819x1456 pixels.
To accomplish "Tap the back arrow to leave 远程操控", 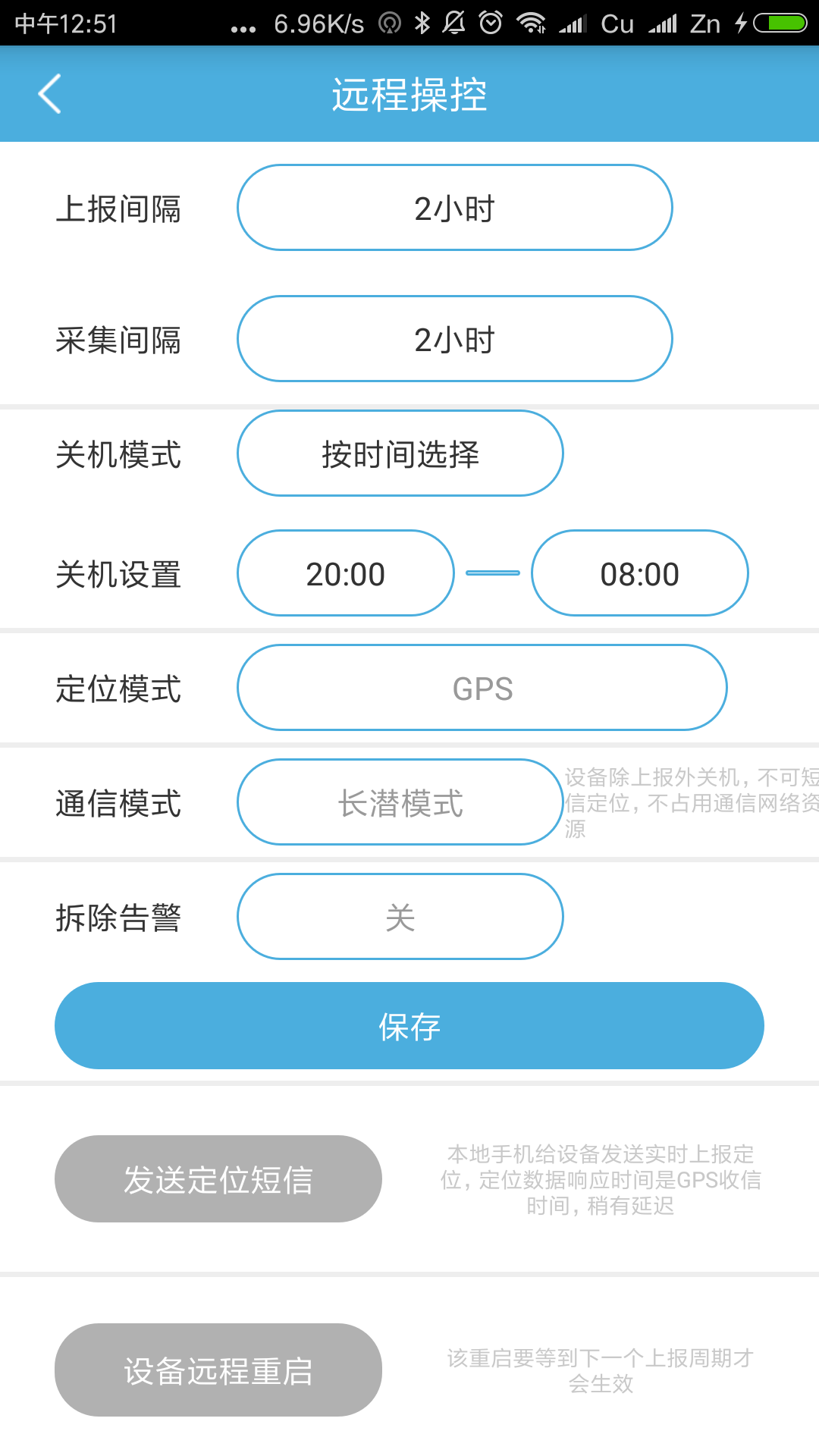I will (49, 94).
